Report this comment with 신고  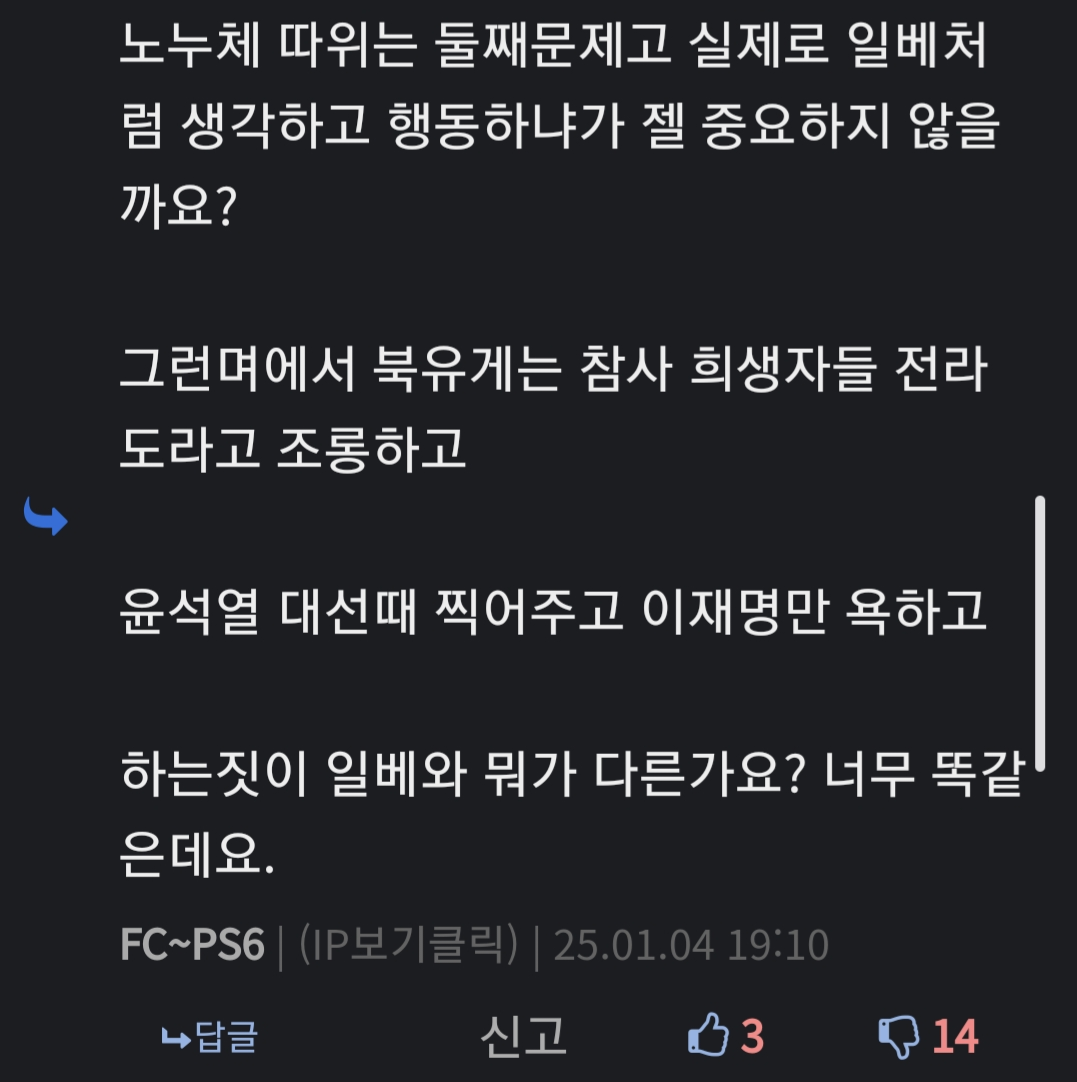click(x=523, y=1037)
